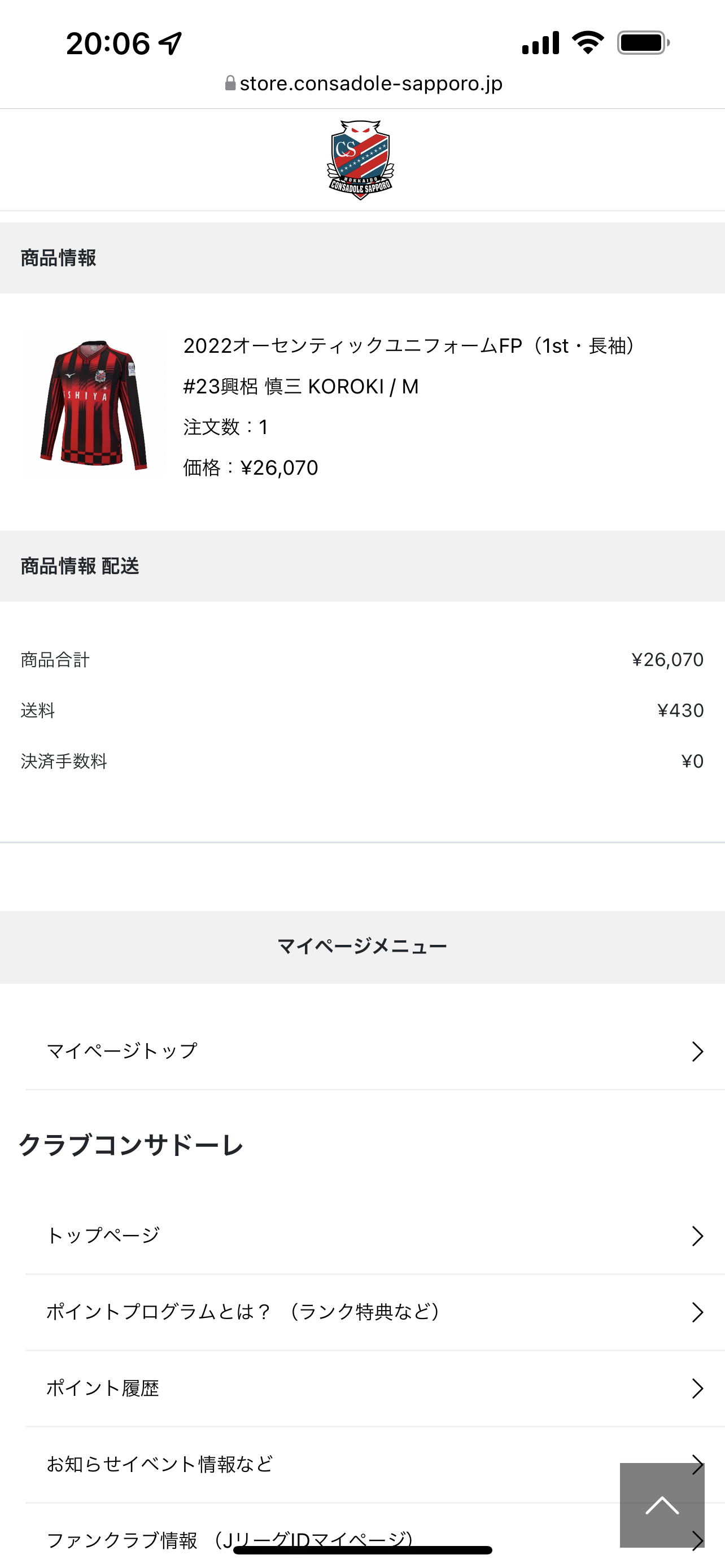Open the マイページトップ menu row
This screenshot has height=1568, width=725.
click(365, 1050)
